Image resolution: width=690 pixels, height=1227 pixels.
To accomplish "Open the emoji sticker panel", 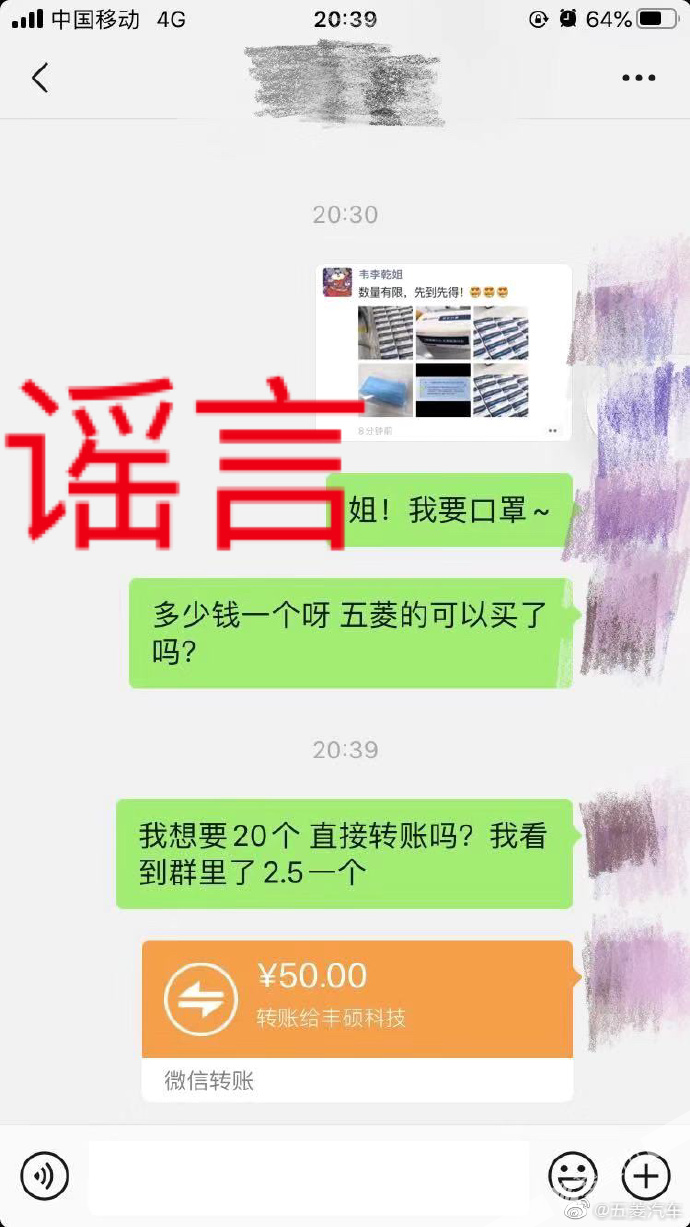I will click(573, 1176).
